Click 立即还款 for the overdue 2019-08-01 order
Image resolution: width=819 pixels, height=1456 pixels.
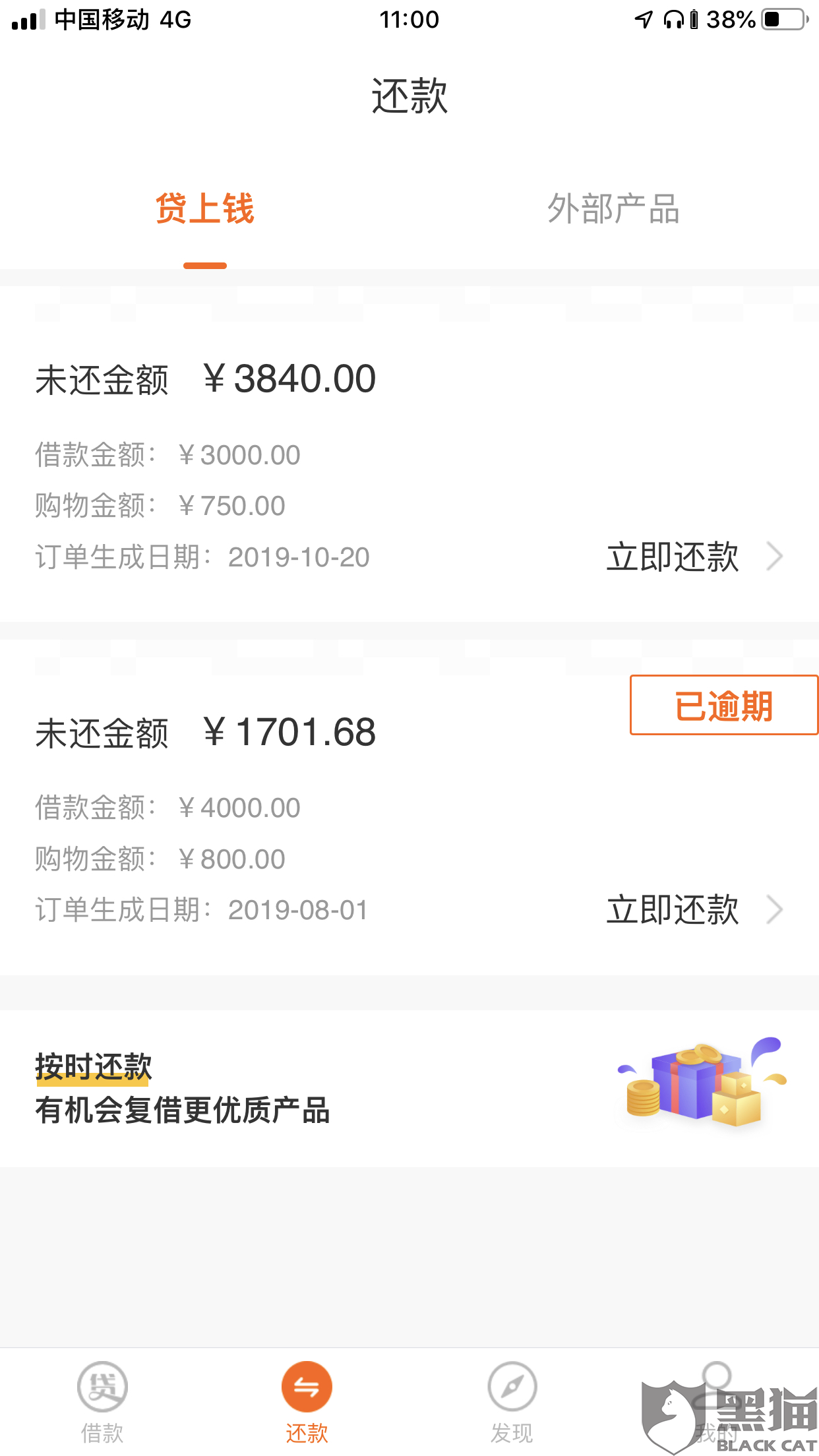click(672, 911)
